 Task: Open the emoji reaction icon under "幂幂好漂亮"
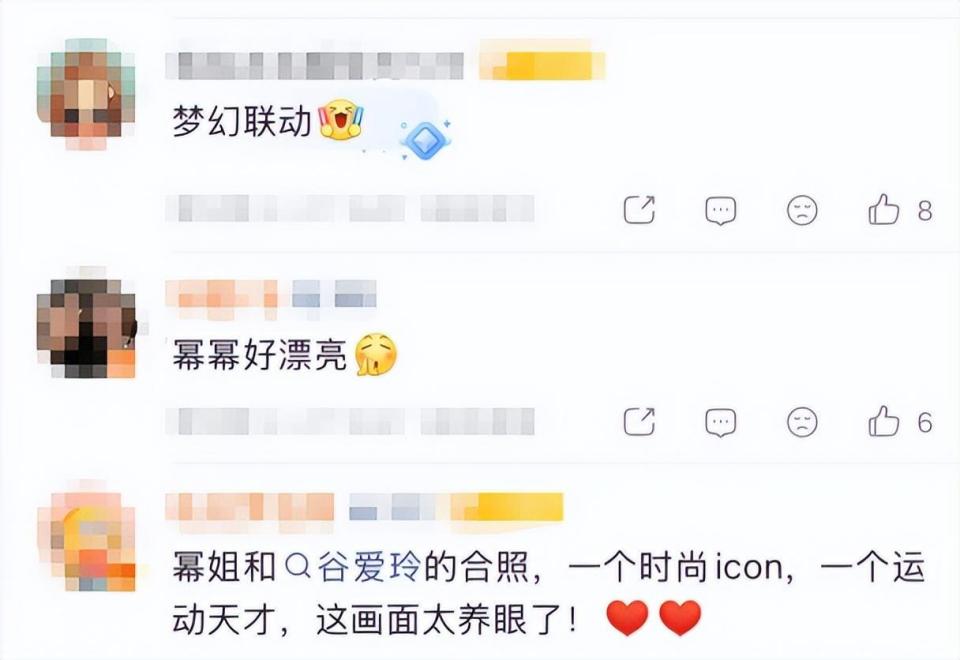pos(801,422)
